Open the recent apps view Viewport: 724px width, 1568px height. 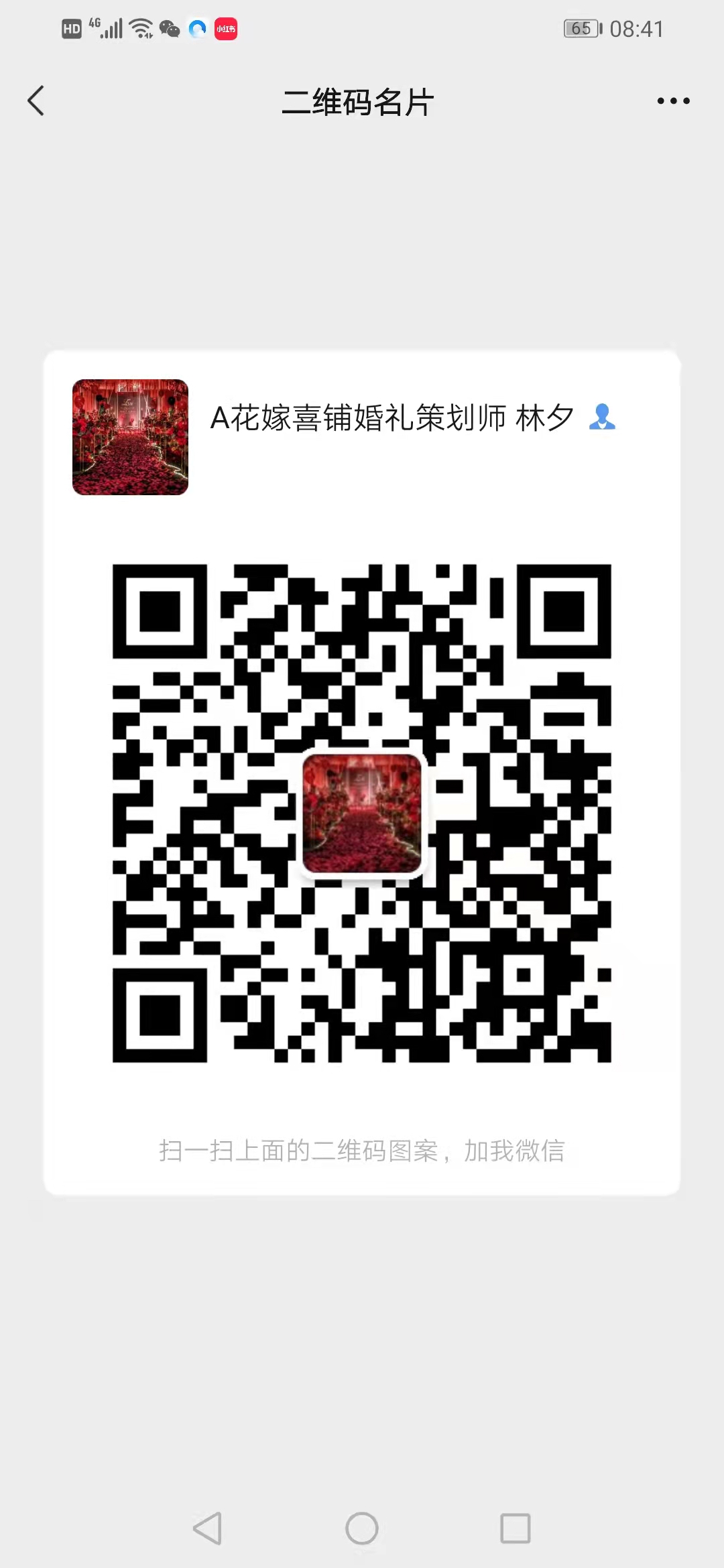point(515,1529)
